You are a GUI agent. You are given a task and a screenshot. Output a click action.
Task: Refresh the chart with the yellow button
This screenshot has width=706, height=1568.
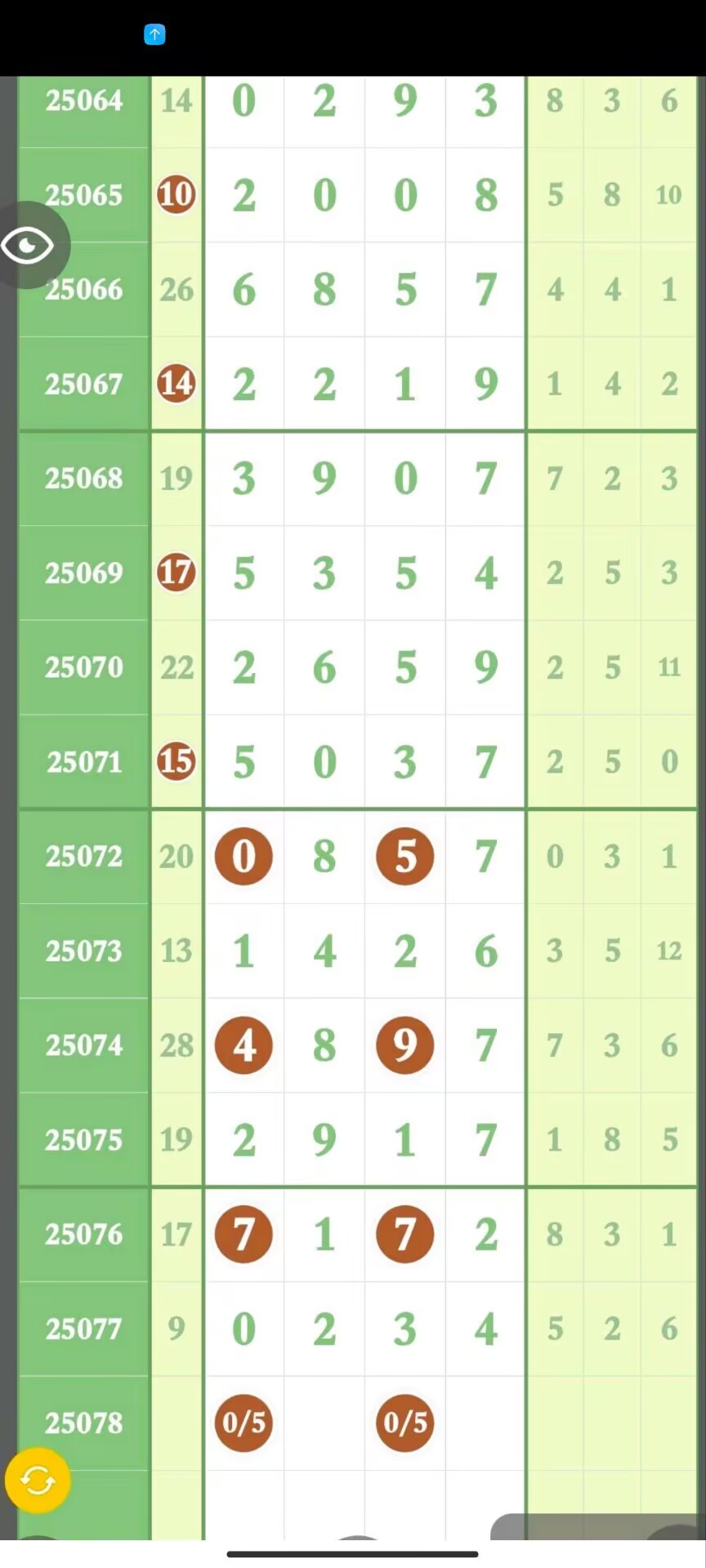(x=38, y=1480)
